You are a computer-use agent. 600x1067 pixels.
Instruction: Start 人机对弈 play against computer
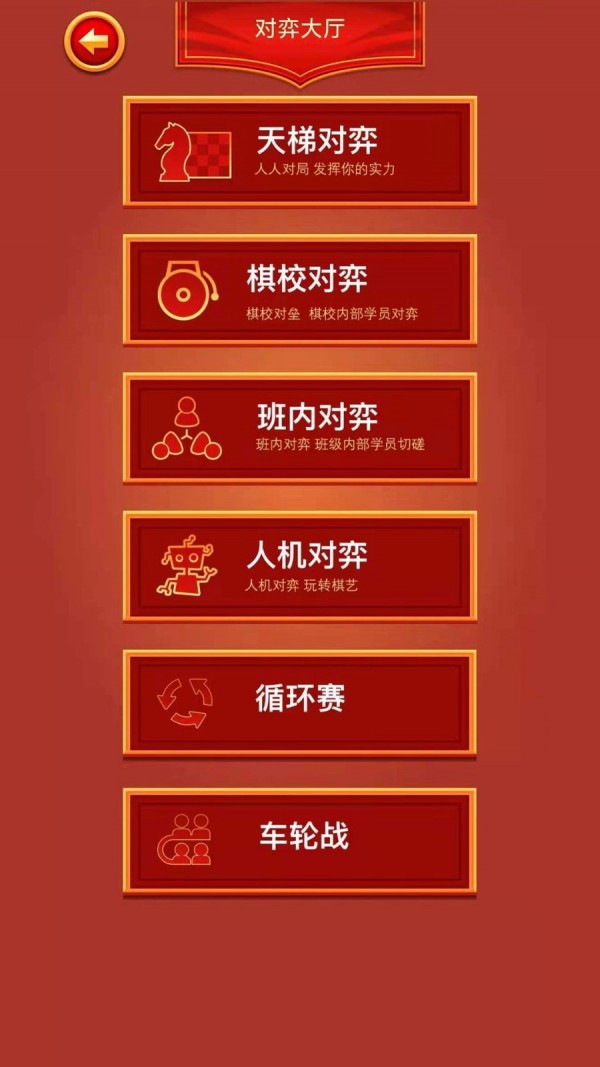(x=300, y=566)
